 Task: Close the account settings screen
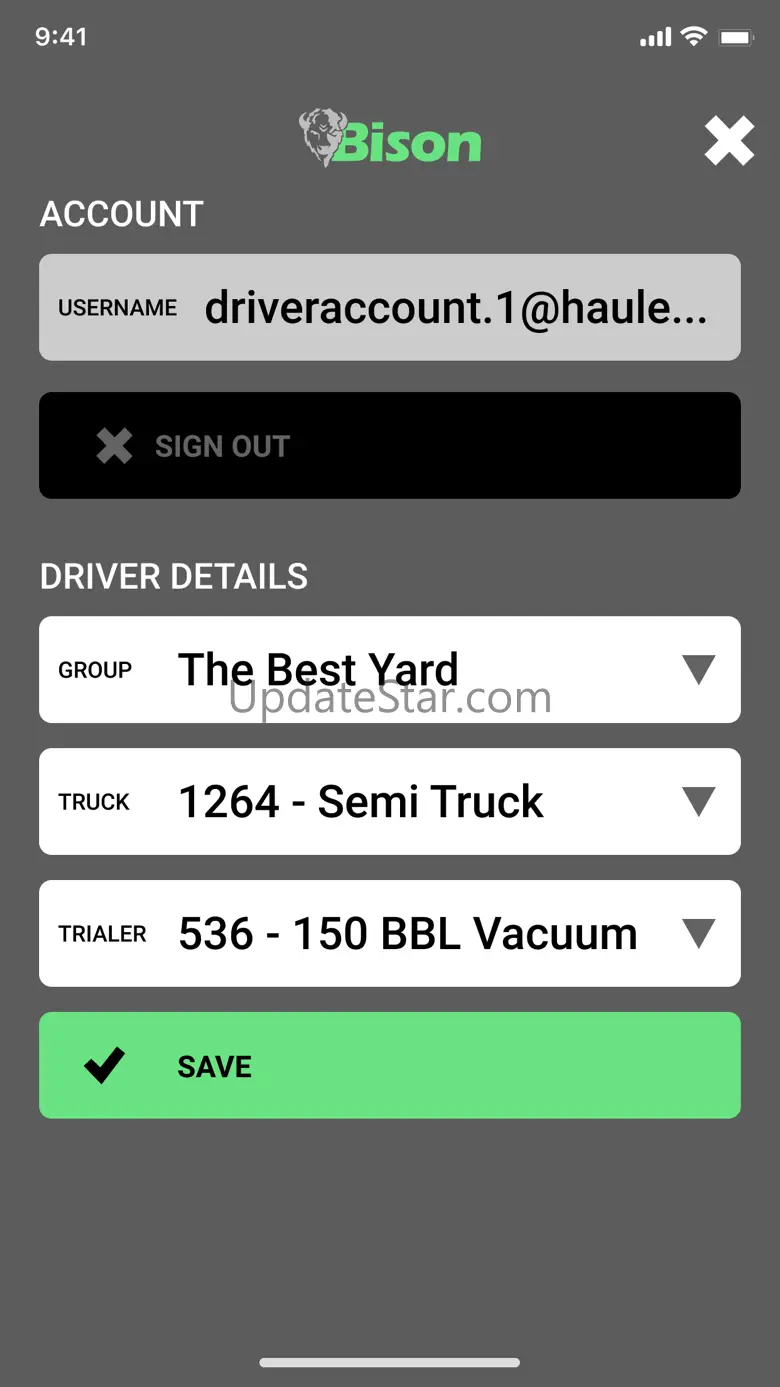[729, 141]
